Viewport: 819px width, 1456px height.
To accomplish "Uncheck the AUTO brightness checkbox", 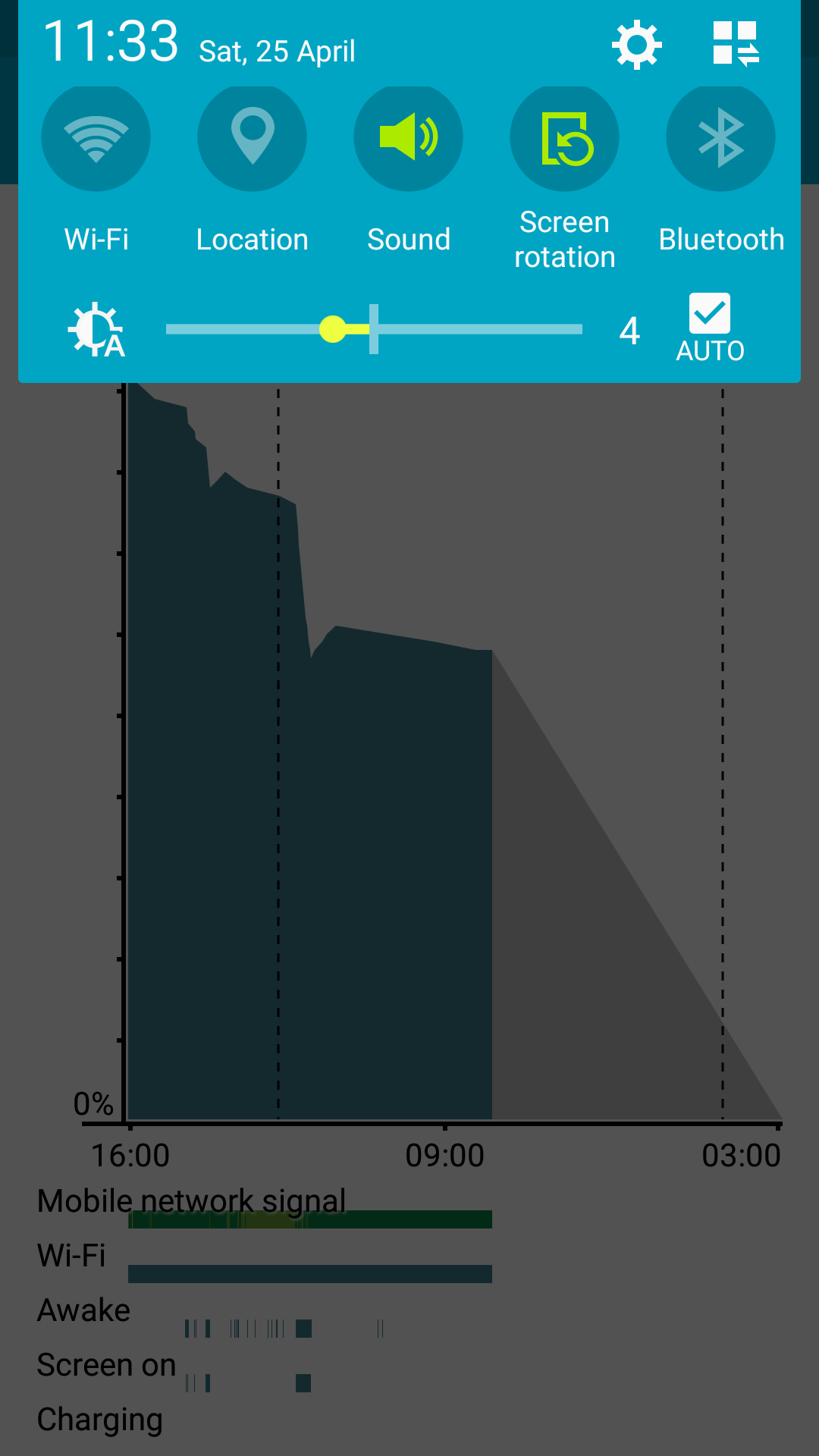I will pyautogui.click(x=710, y=313).
